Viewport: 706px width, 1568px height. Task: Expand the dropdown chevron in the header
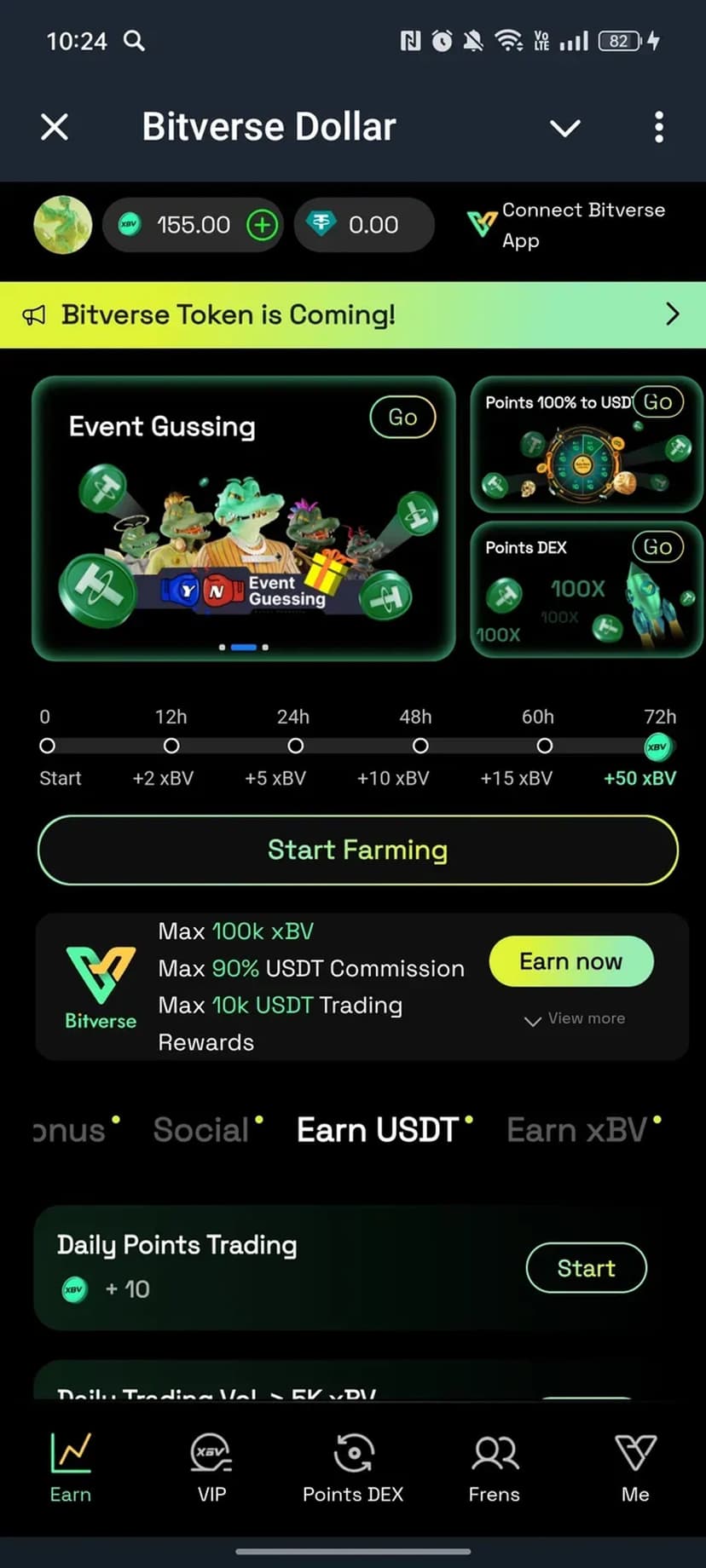click(564, 128)
